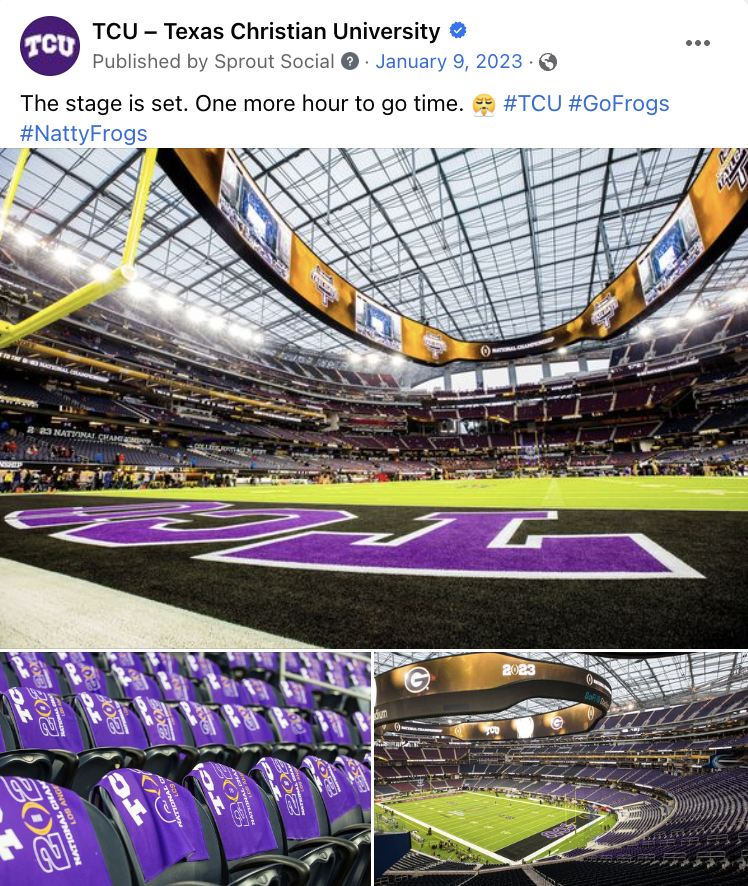Open the #GoFrogs hashtag
The height and width of the screenshot is (886, 748).
[x=618, y=104]
